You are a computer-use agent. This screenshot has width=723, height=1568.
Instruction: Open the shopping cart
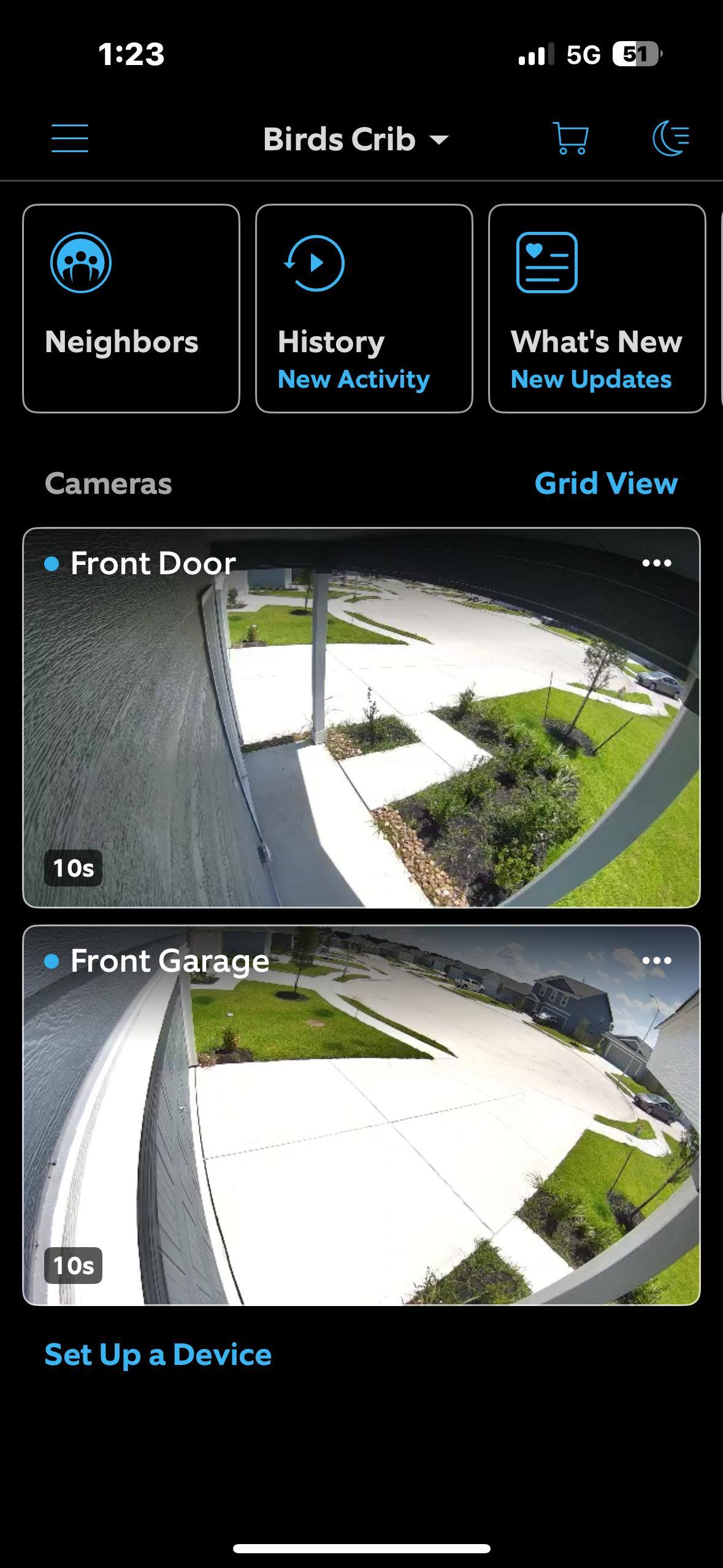coord(570,138)
